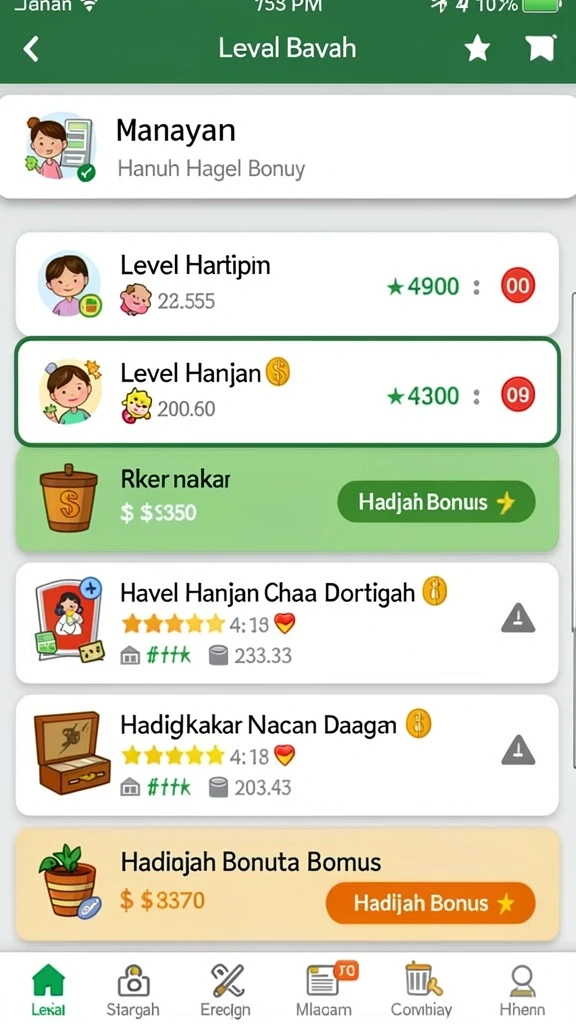Switch to the Stargah tab
Viewport: 576px width, 1024px height.
[133, 989]
